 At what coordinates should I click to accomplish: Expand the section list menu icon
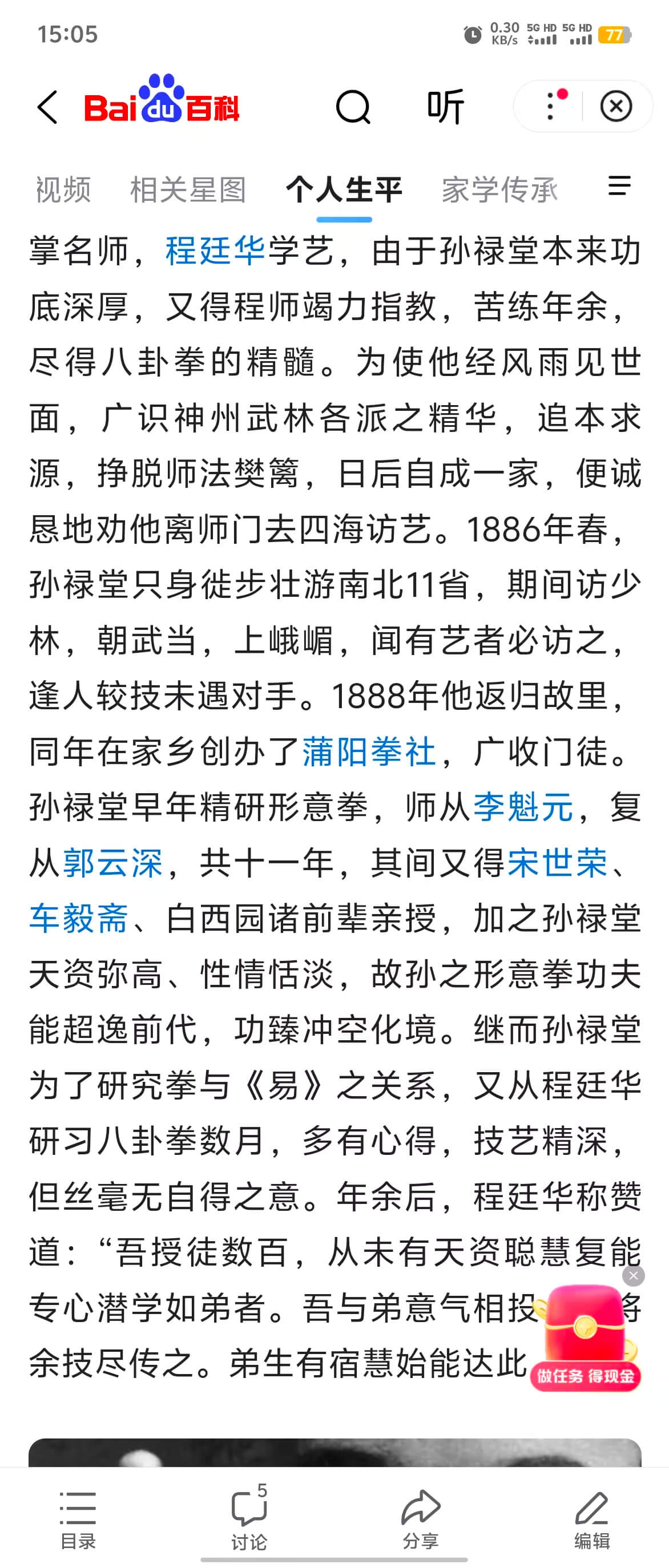pyautogui.click(x=619, y=186)
